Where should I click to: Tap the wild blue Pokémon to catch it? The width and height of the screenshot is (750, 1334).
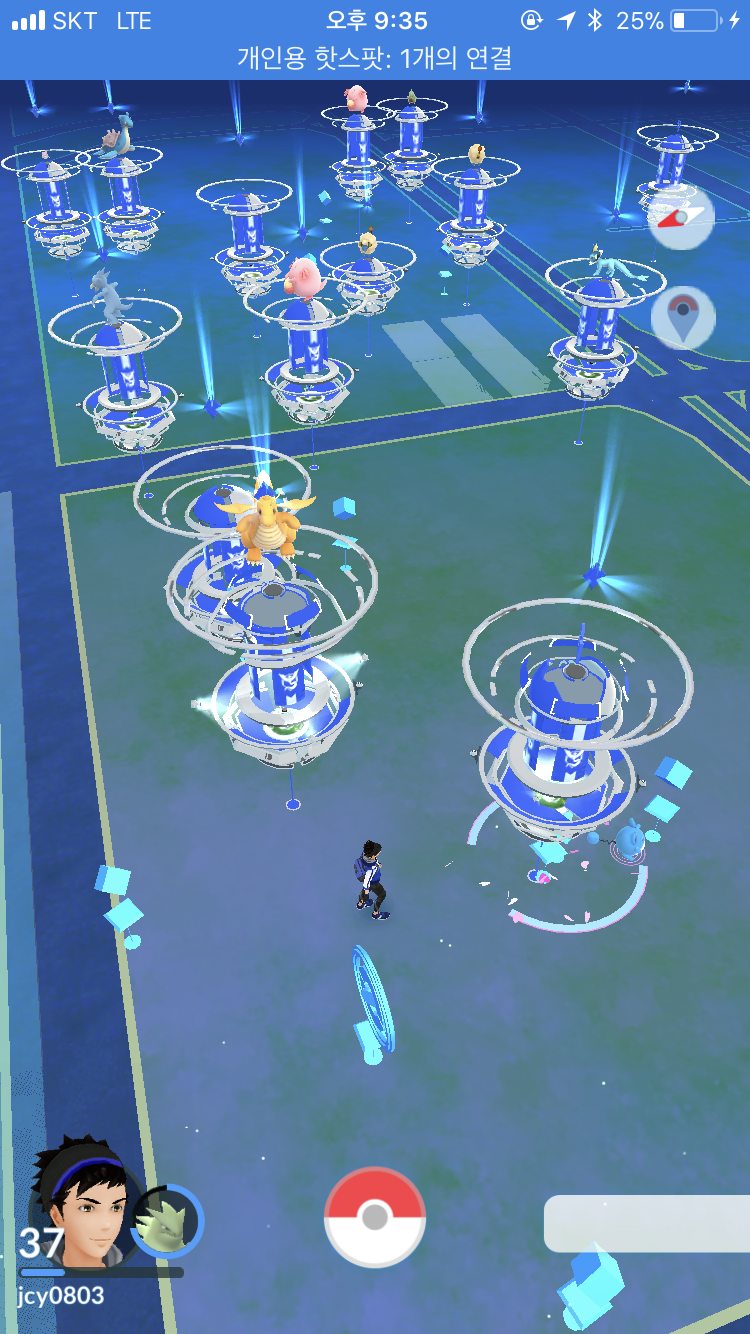point(630,838)
